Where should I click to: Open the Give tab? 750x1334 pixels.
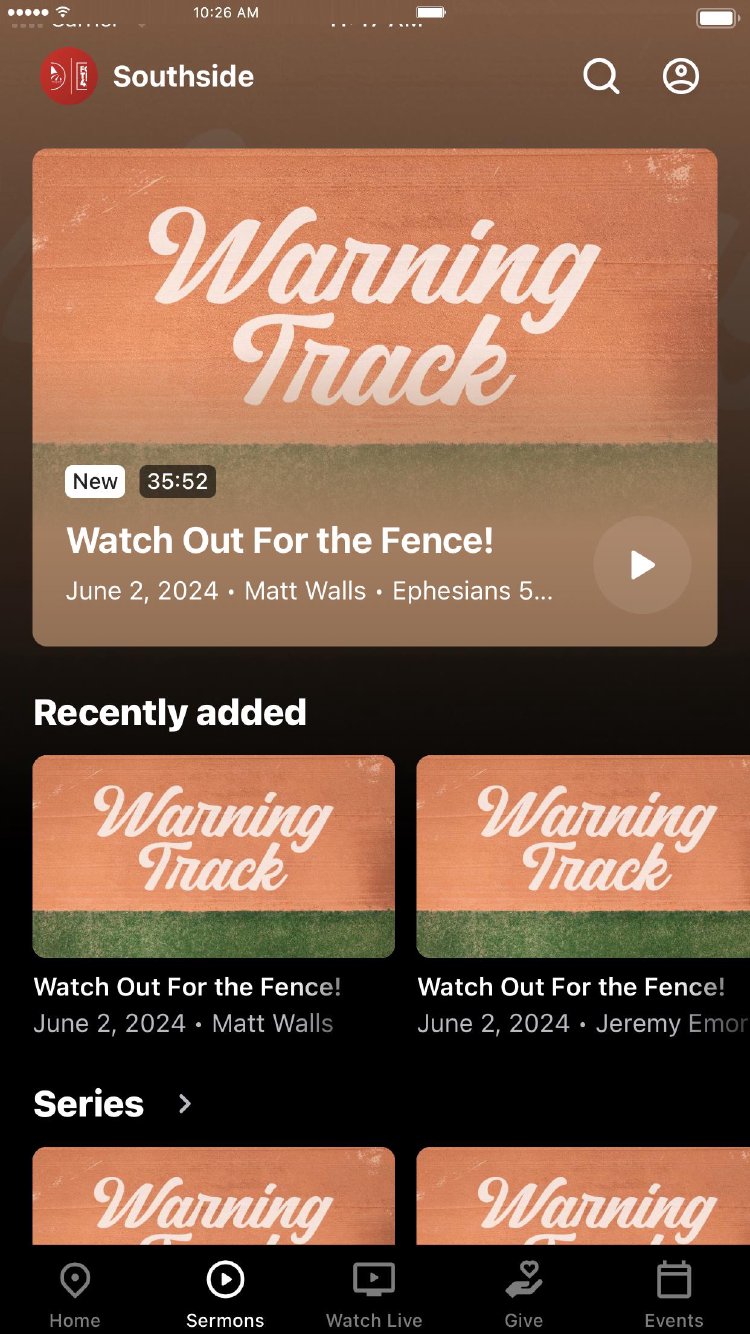[524, 1294]
